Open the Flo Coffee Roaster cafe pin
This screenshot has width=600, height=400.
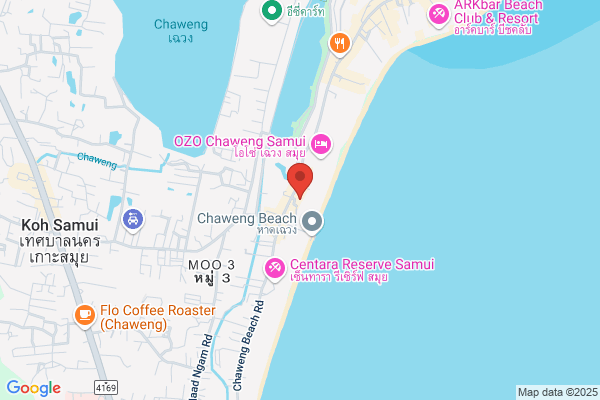pyautogui.click(x=85, y=317)
